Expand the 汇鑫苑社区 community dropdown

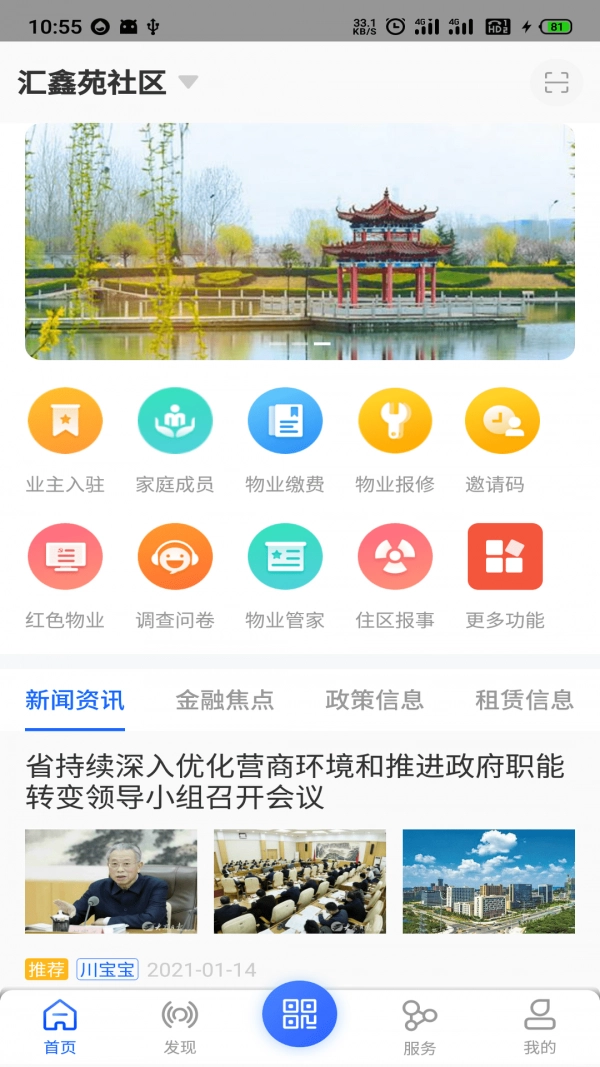tap(188, 82)
